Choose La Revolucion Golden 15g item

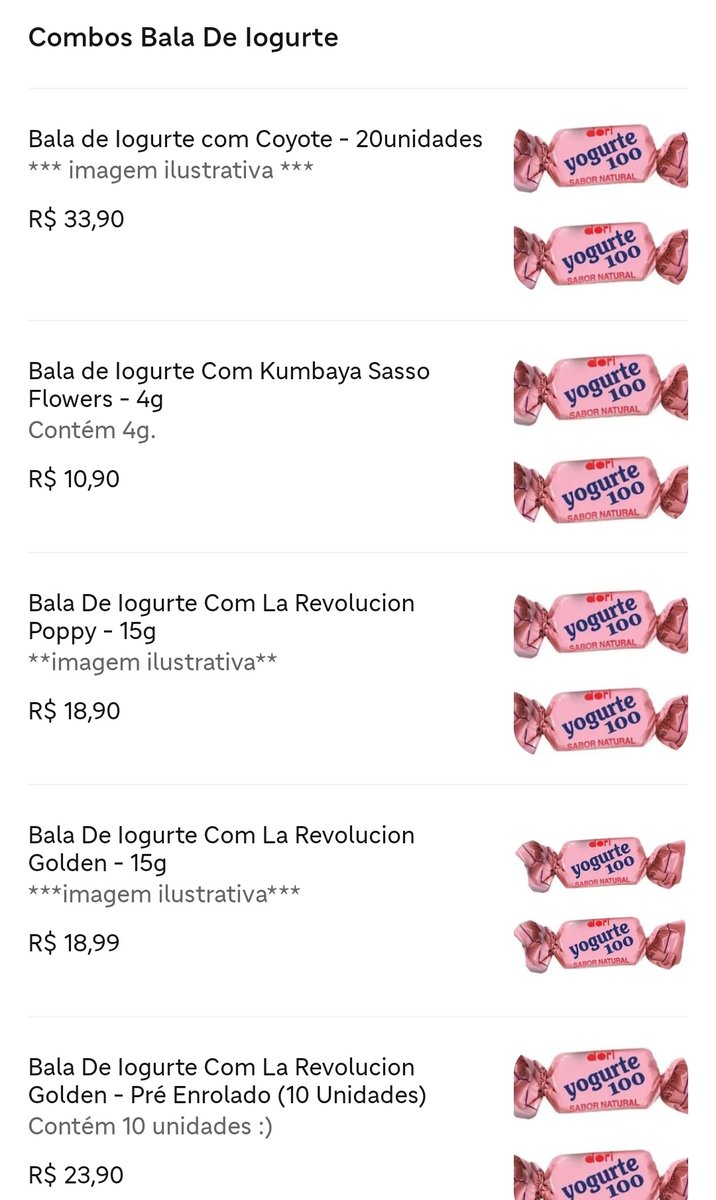coord(221,849)
